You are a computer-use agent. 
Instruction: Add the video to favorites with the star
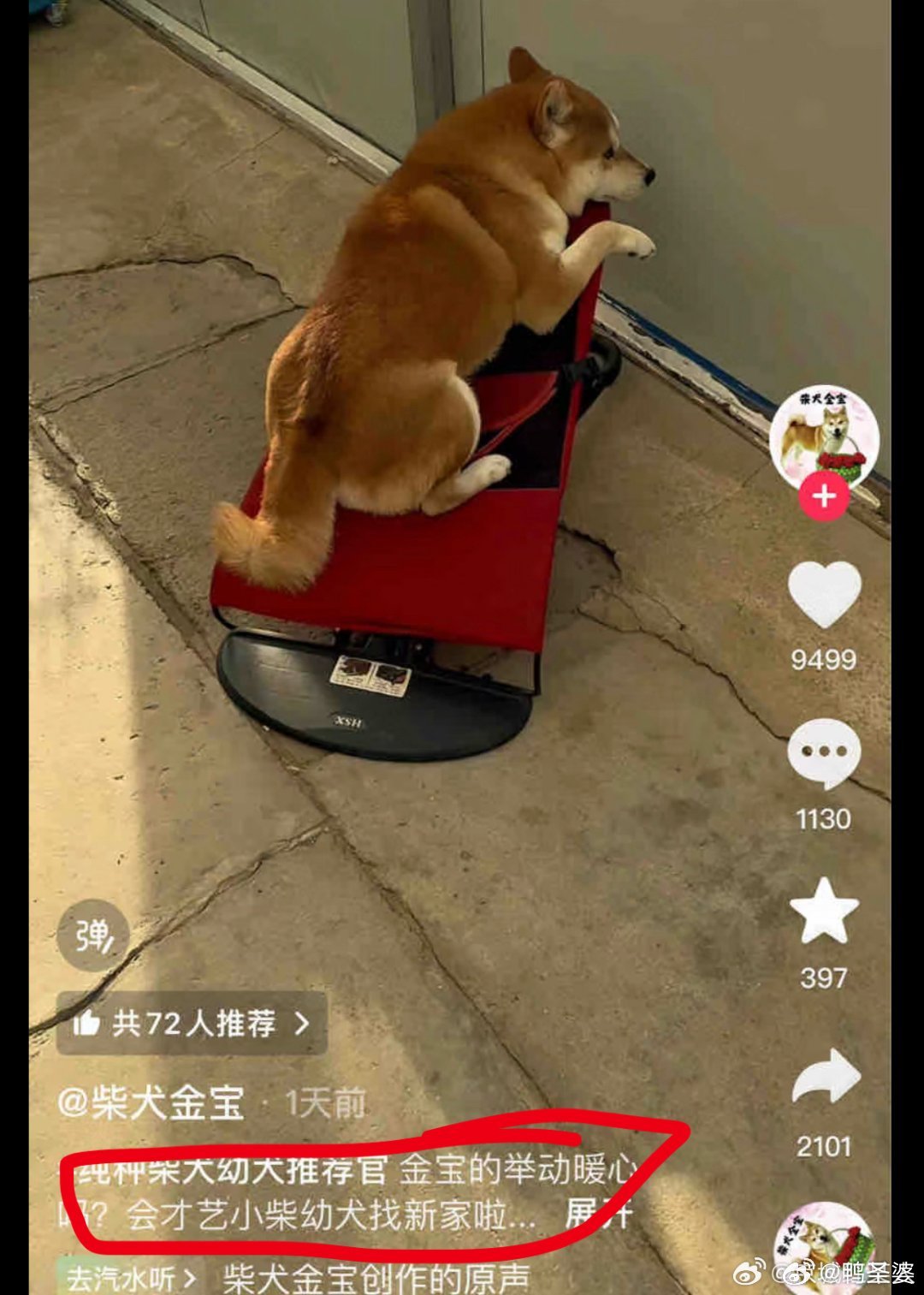(824, 911)
